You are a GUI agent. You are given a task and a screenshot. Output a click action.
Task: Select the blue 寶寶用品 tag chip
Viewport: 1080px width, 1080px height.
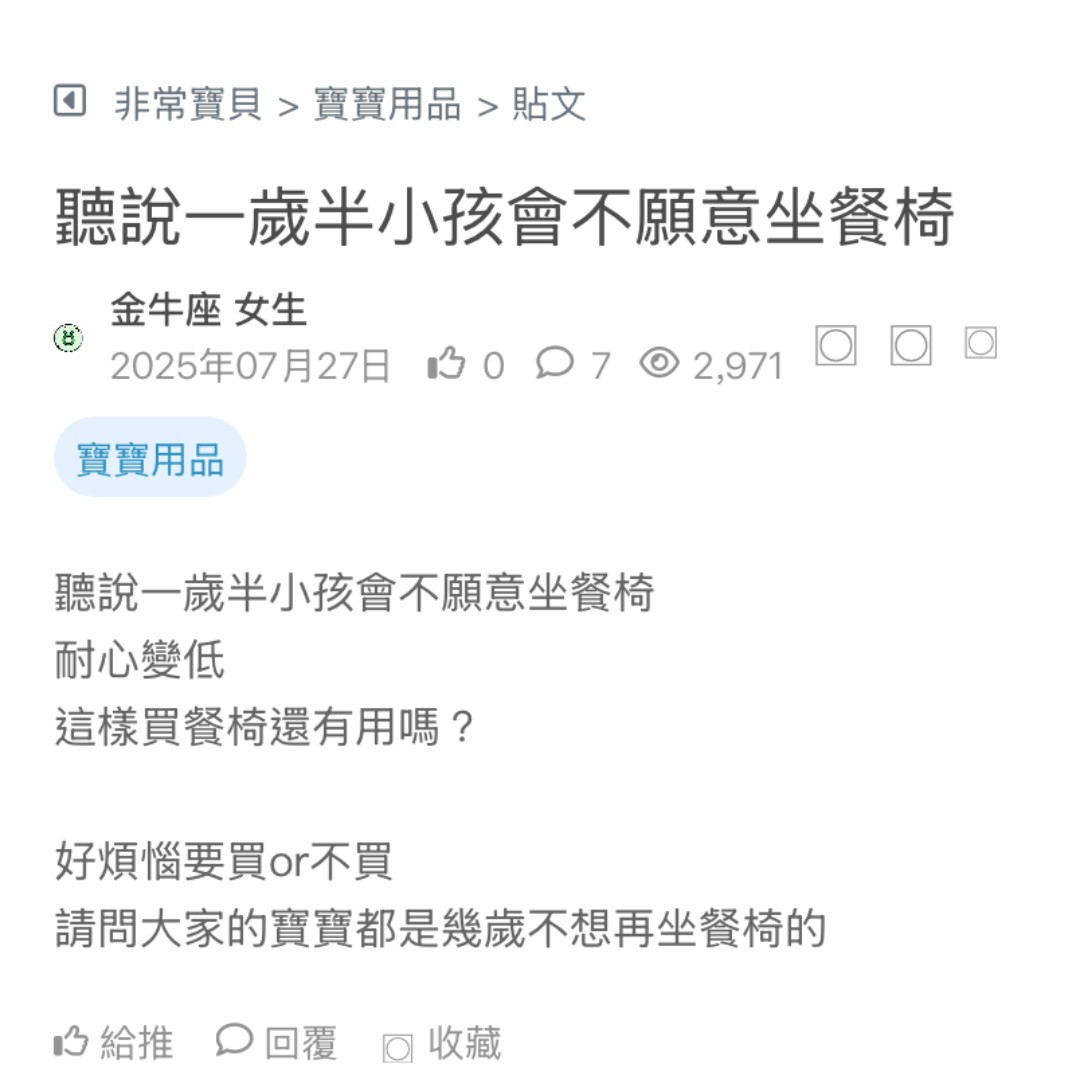click(150, 459)
